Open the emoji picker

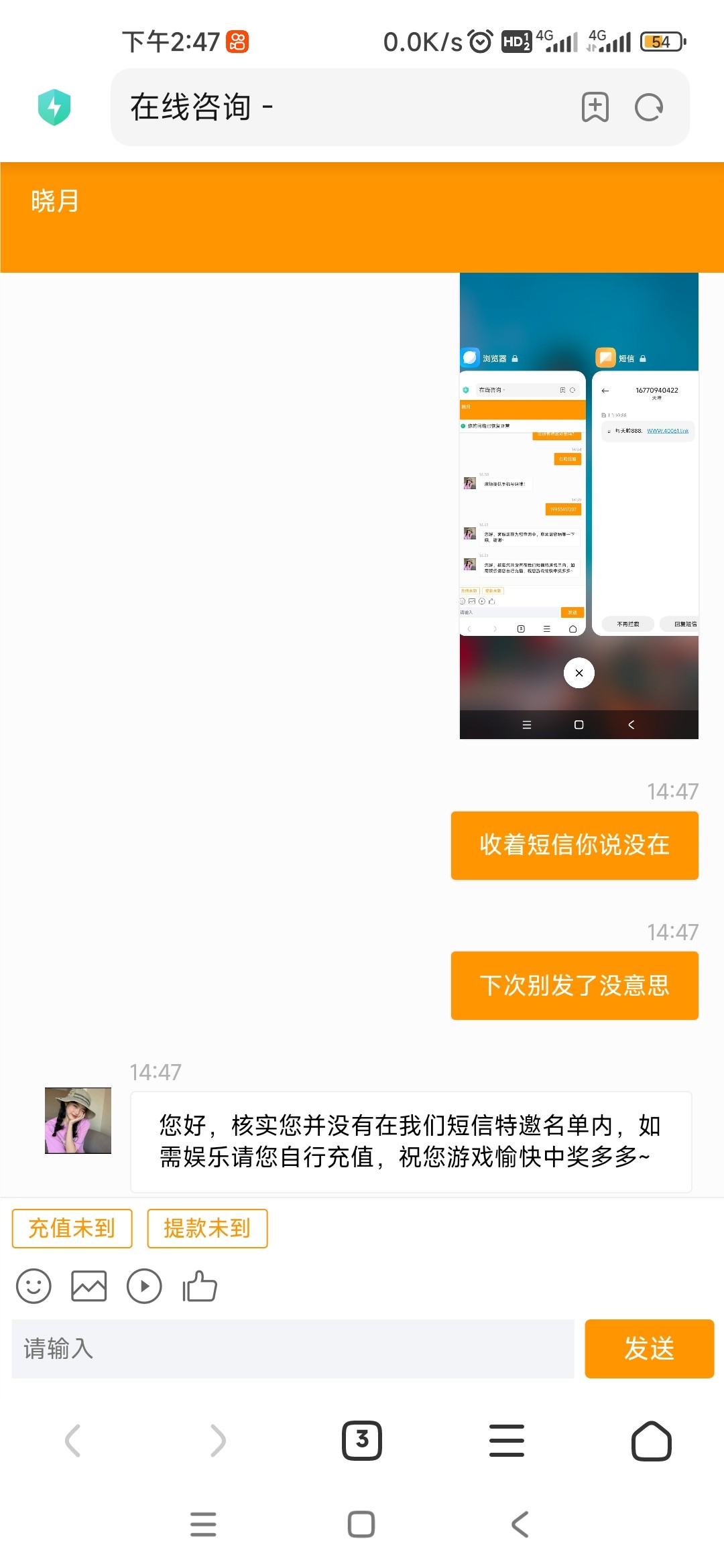(x=34, y=1286)
